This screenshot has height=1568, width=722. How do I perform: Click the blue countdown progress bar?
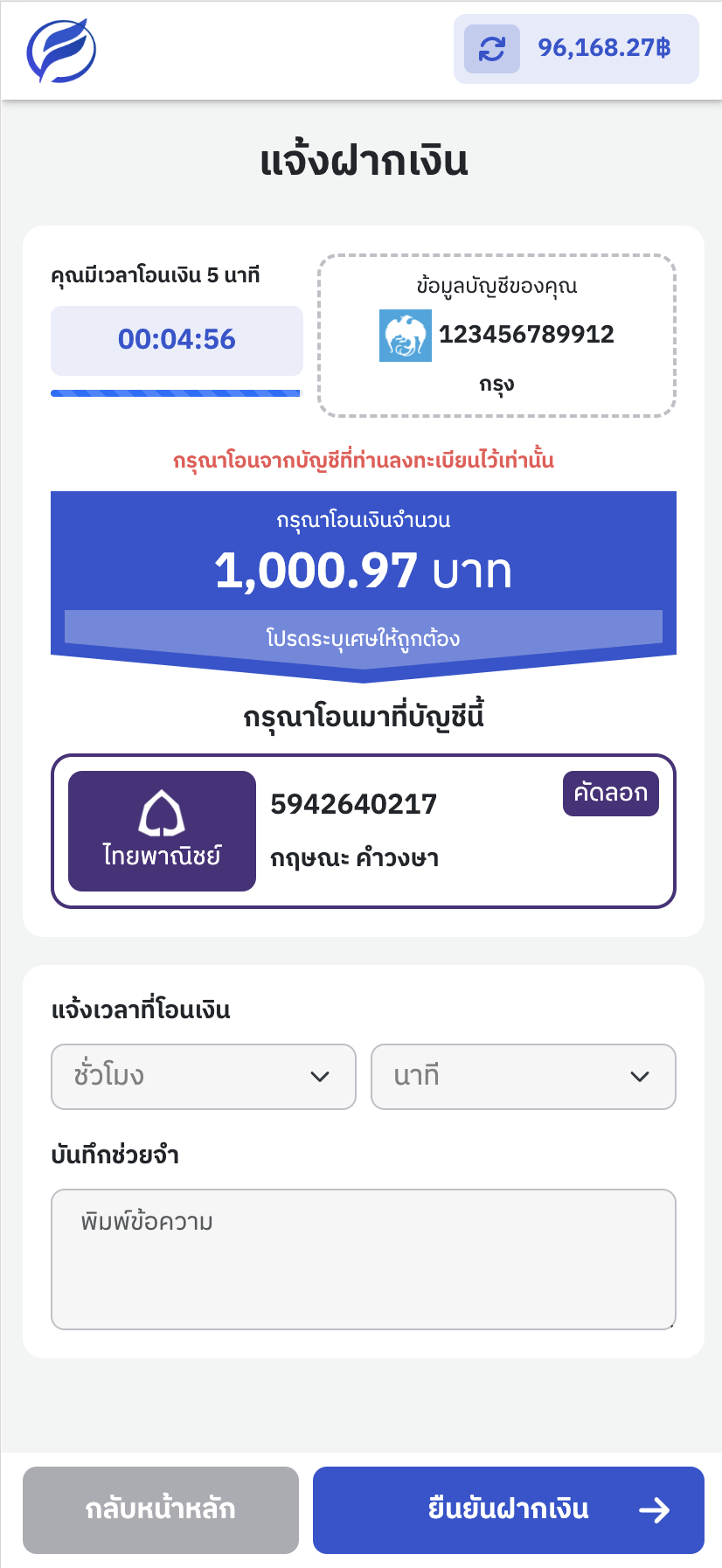[x=177, y=393]
